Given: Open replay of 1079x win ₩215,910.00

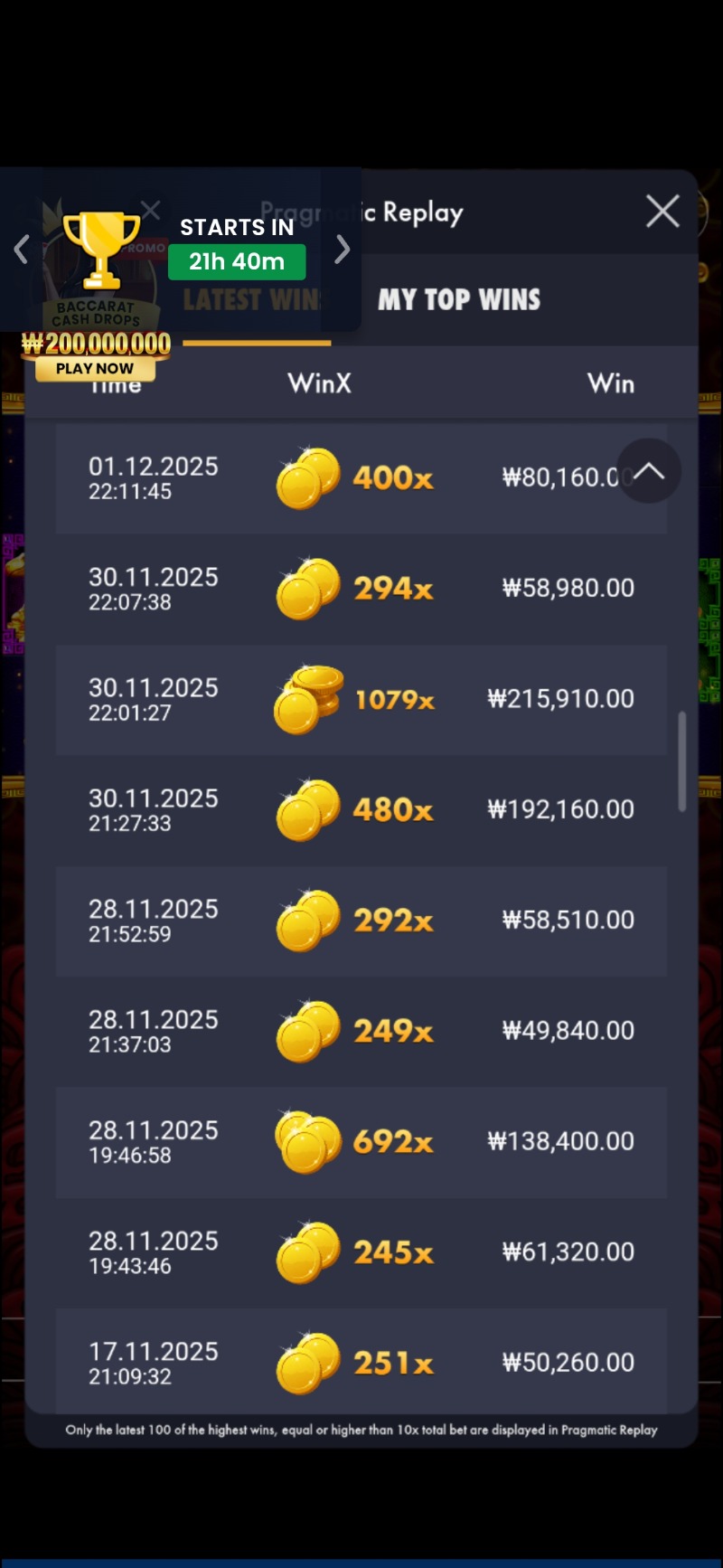Looking at the screenshot, I should 361,699.
